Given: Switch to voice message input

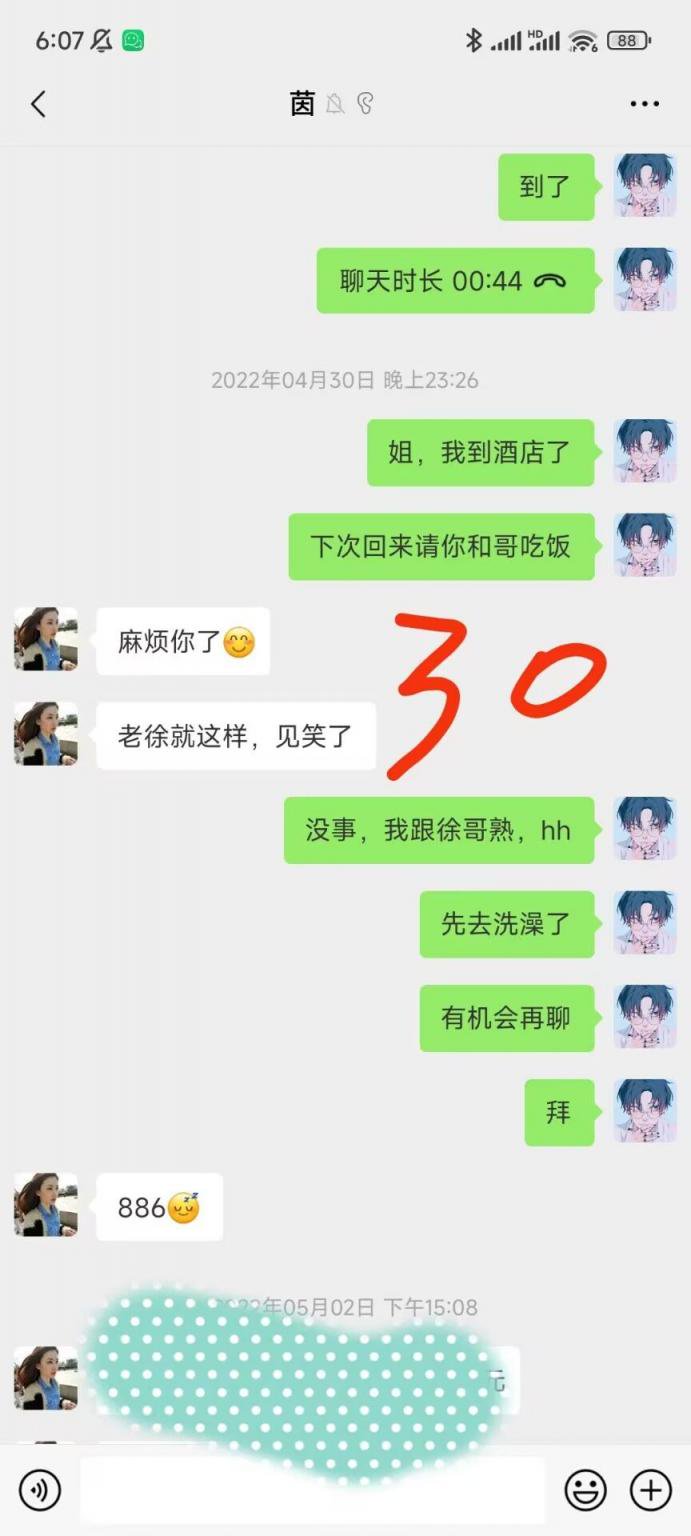Looking at the screenshot, I should (x=40, y=1490).
